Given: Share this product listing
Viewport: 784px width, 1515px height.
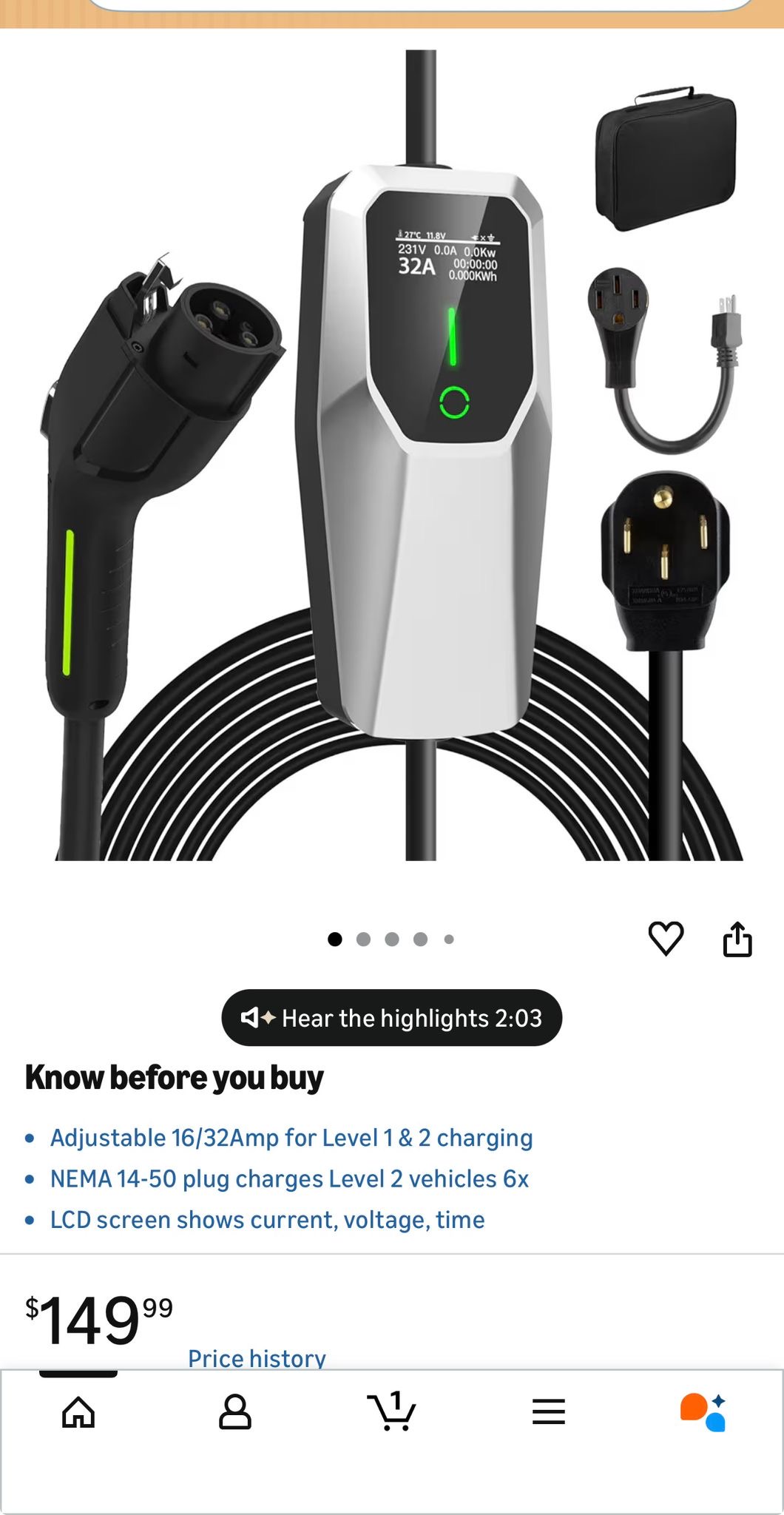Looking at the screenshot, I should [737, 939].
